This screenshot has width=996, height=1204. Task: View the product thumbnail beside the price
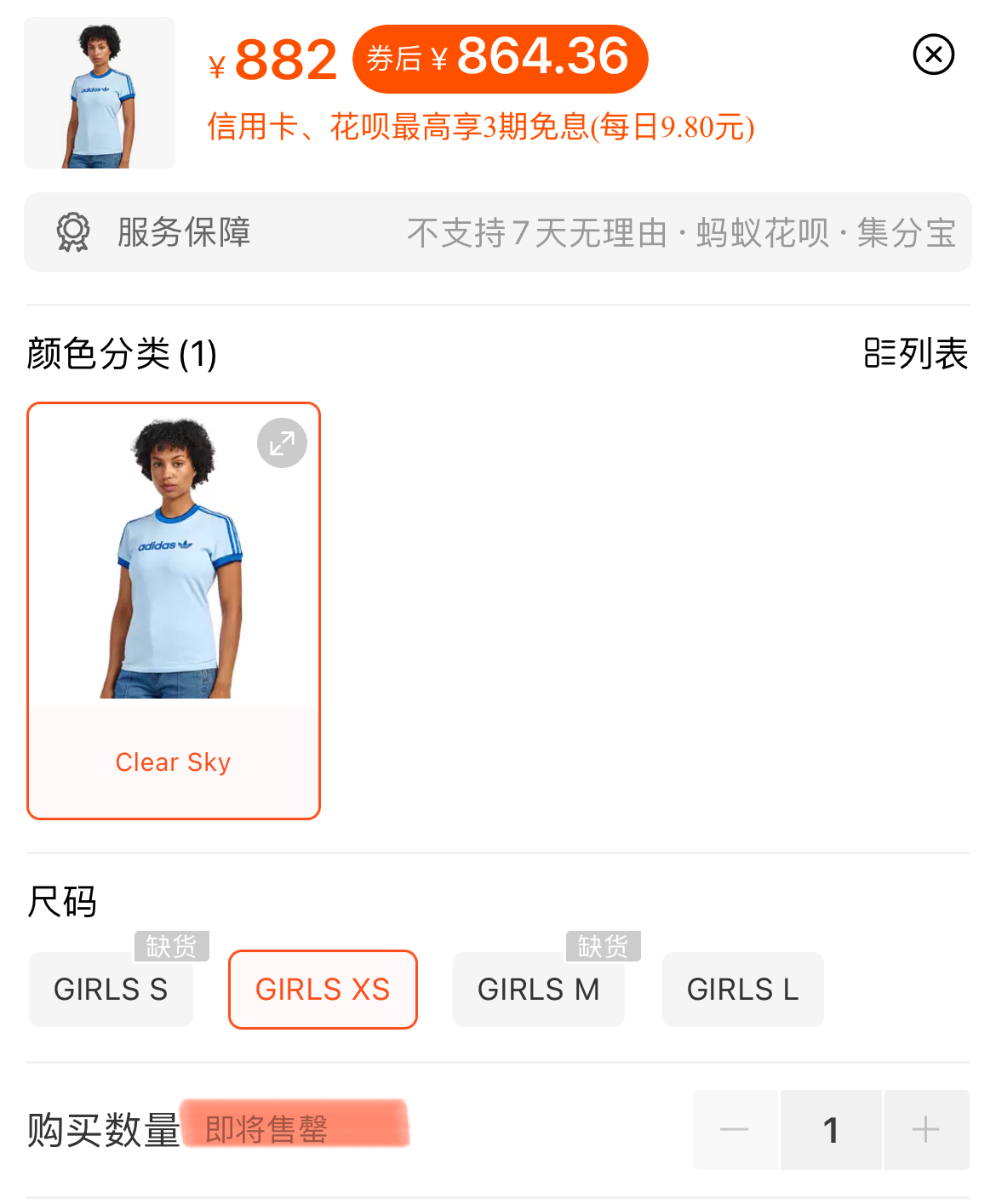point(100,93)
